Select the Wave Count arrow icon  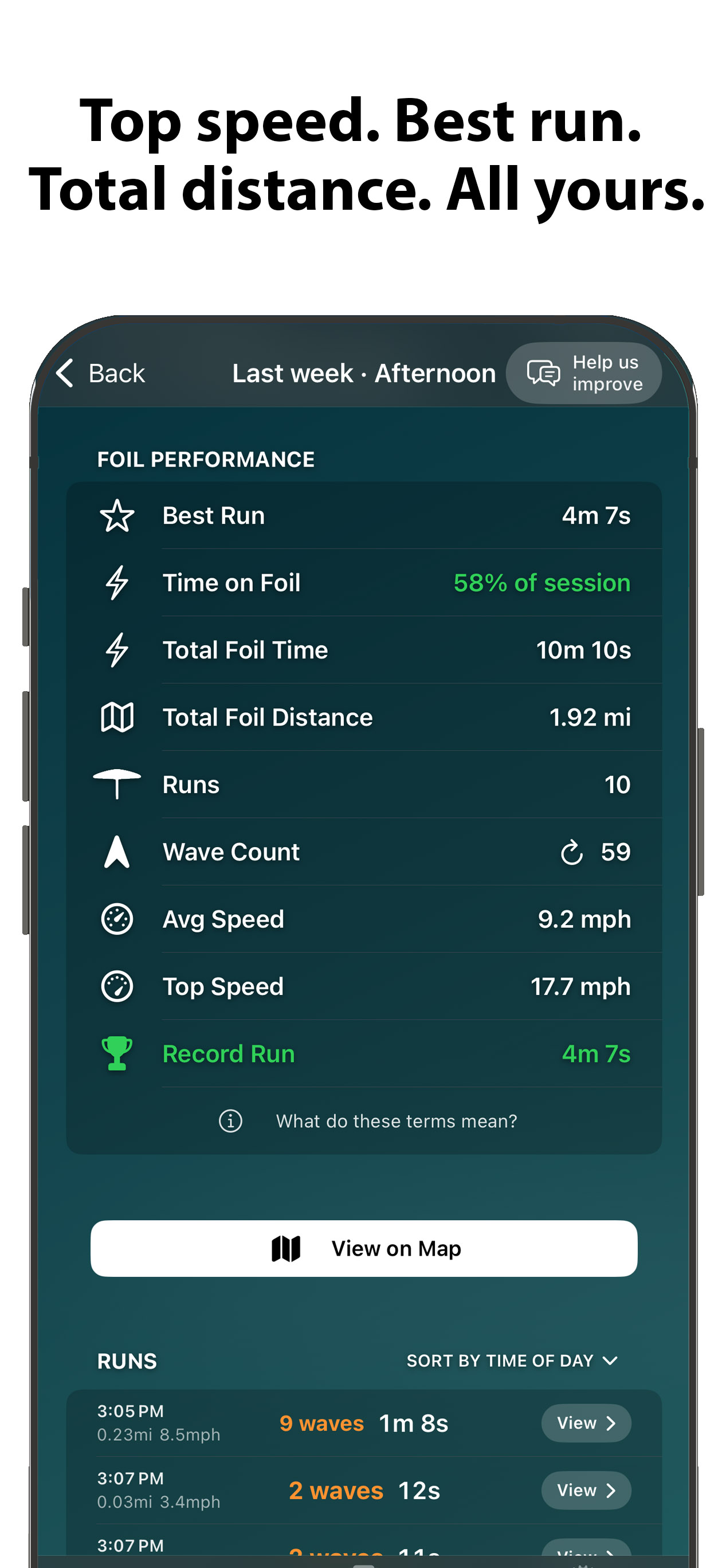(116, 852)
